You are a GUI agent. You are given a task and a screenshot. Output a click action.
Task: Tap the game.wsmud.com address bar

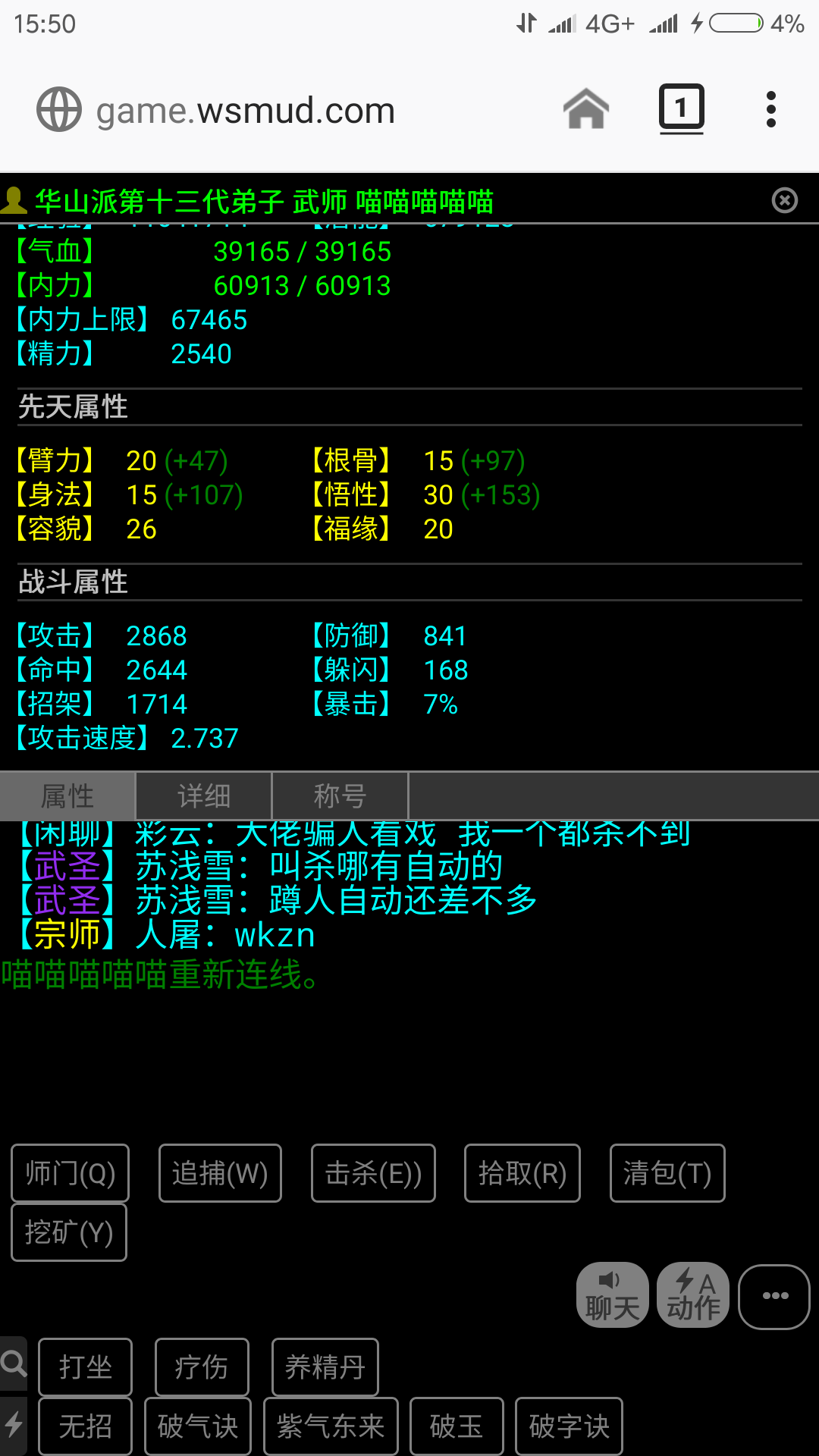244,110
